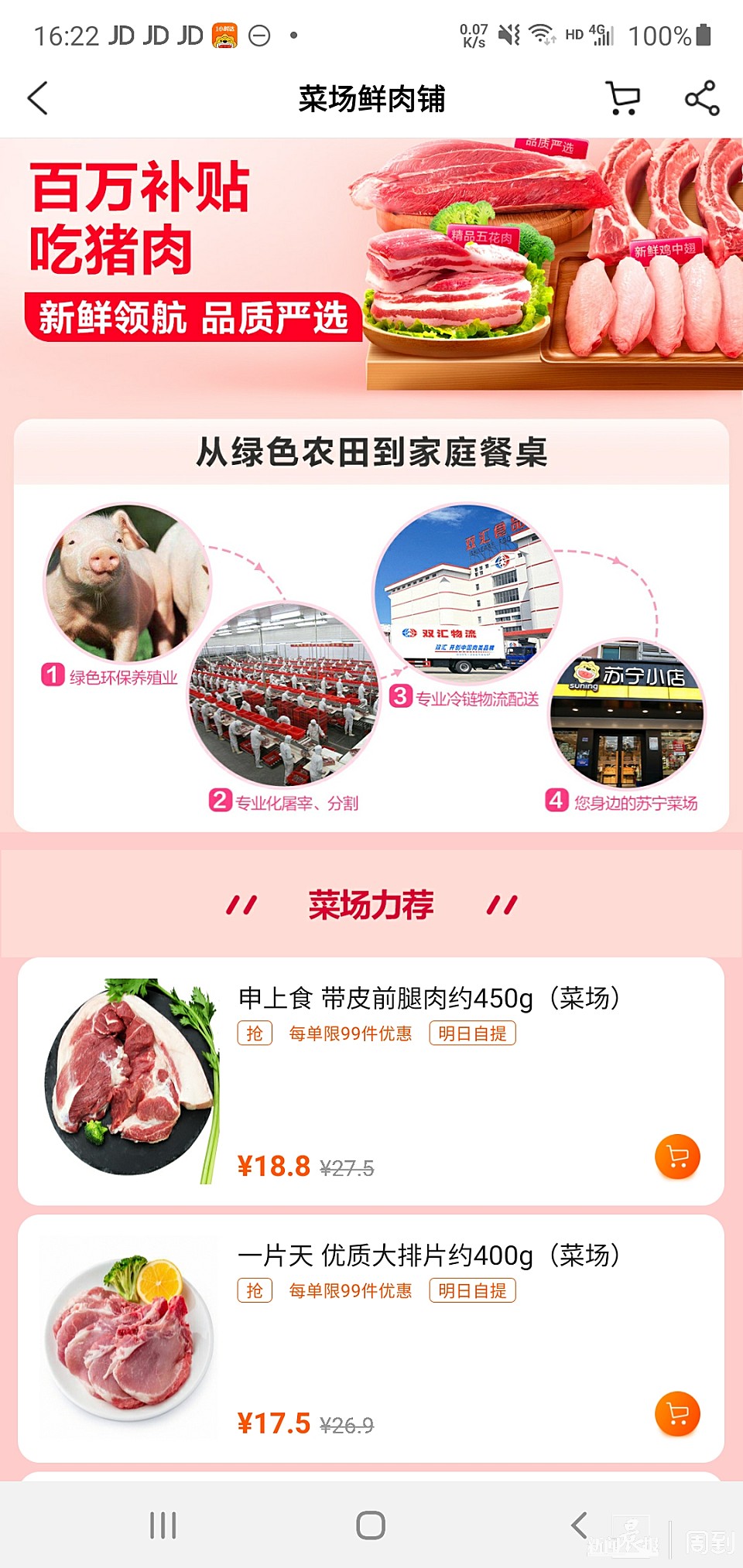Open 一片天 优质大排片 product card

pos(430,1255)
